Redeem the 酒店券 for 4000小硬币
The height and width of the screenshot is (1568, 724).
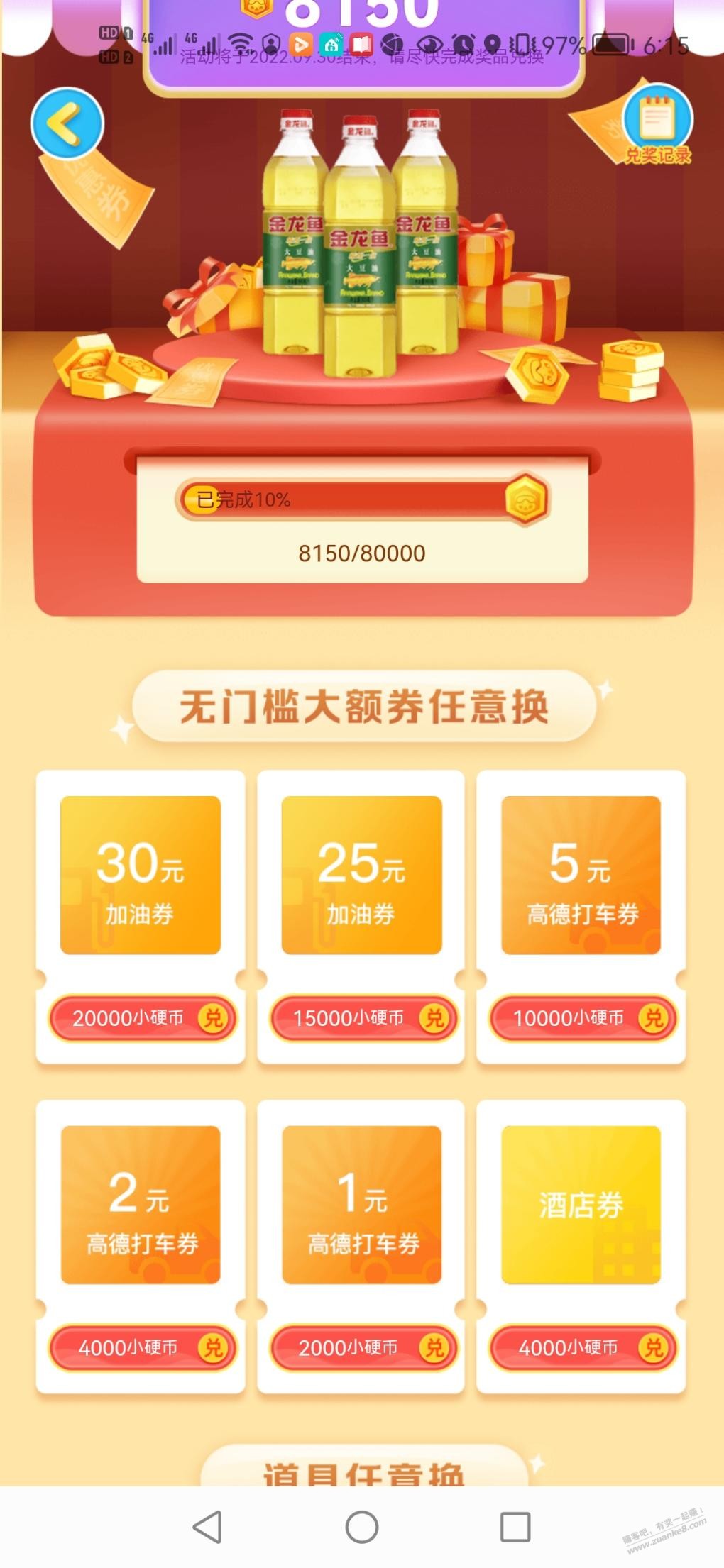[x=583, y=1347]
